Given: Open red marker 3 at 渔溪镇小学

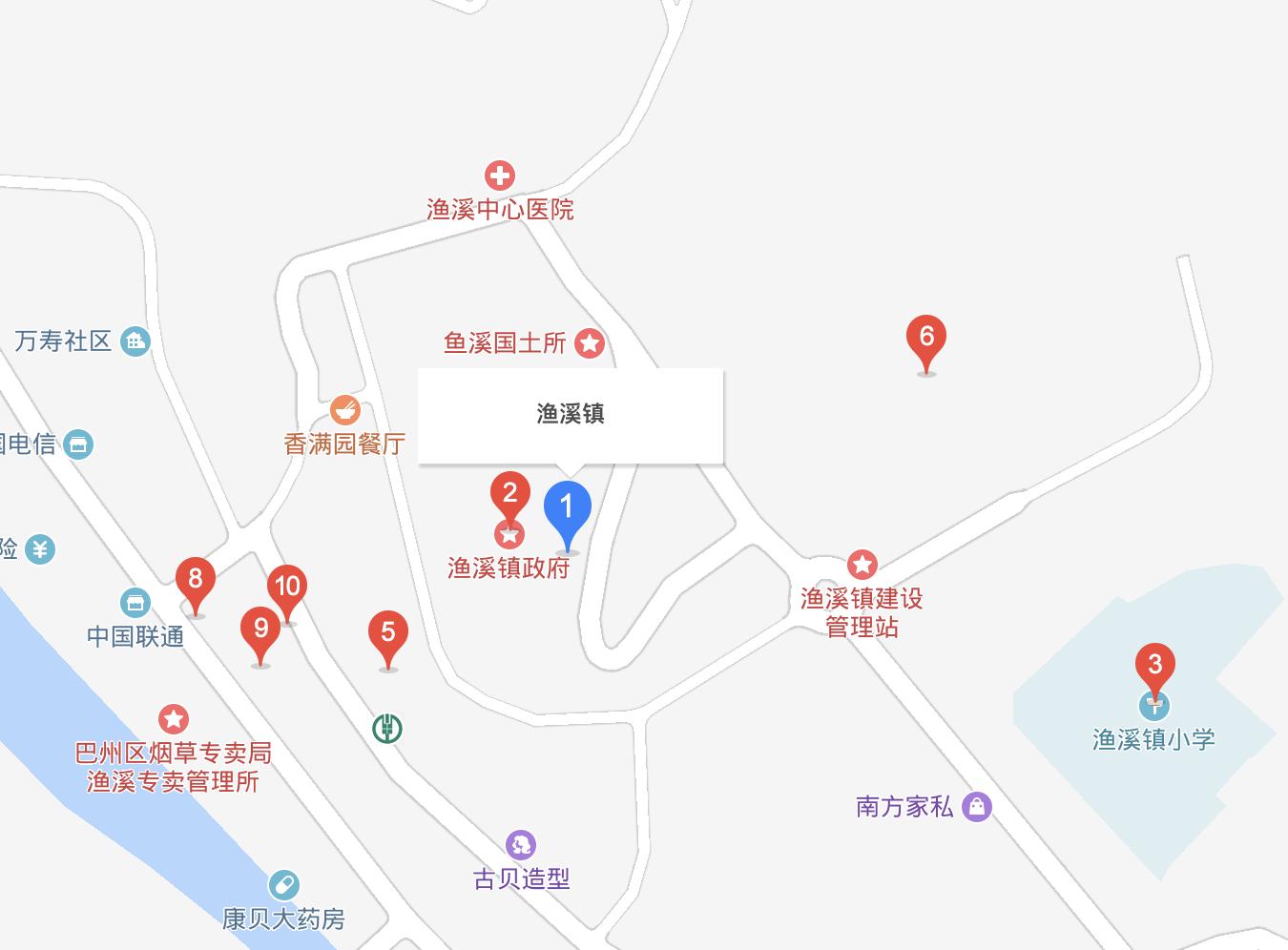Looking at the screenshot, I should click(1154, 664).
